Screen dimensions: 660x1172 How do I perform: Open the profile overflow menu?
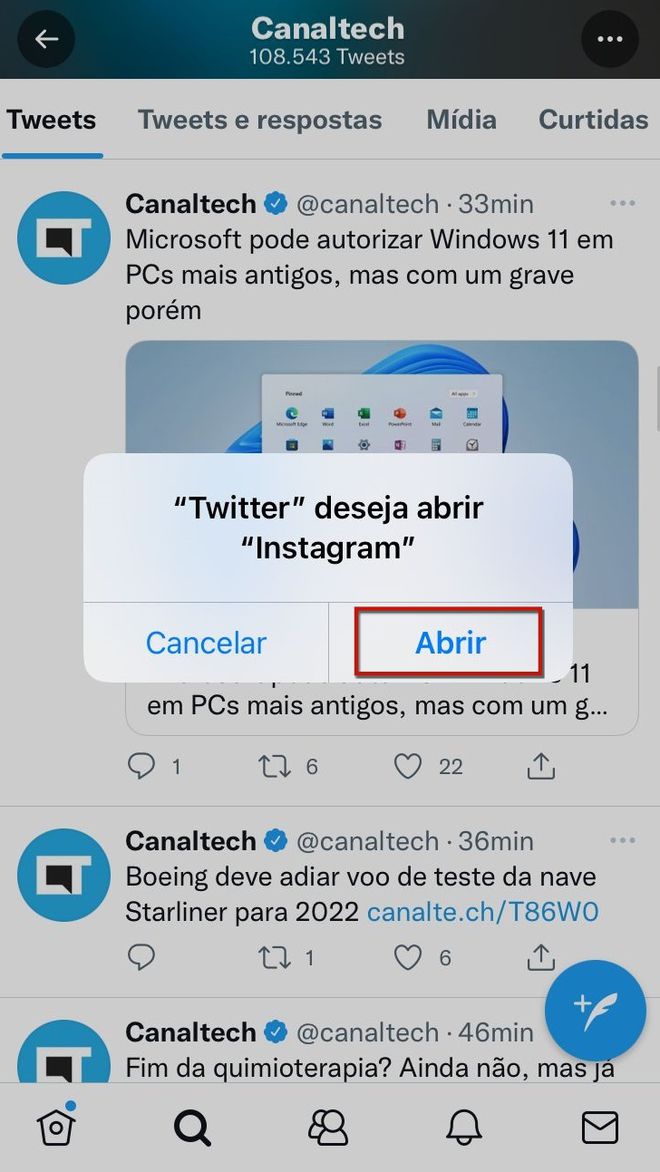610,39
